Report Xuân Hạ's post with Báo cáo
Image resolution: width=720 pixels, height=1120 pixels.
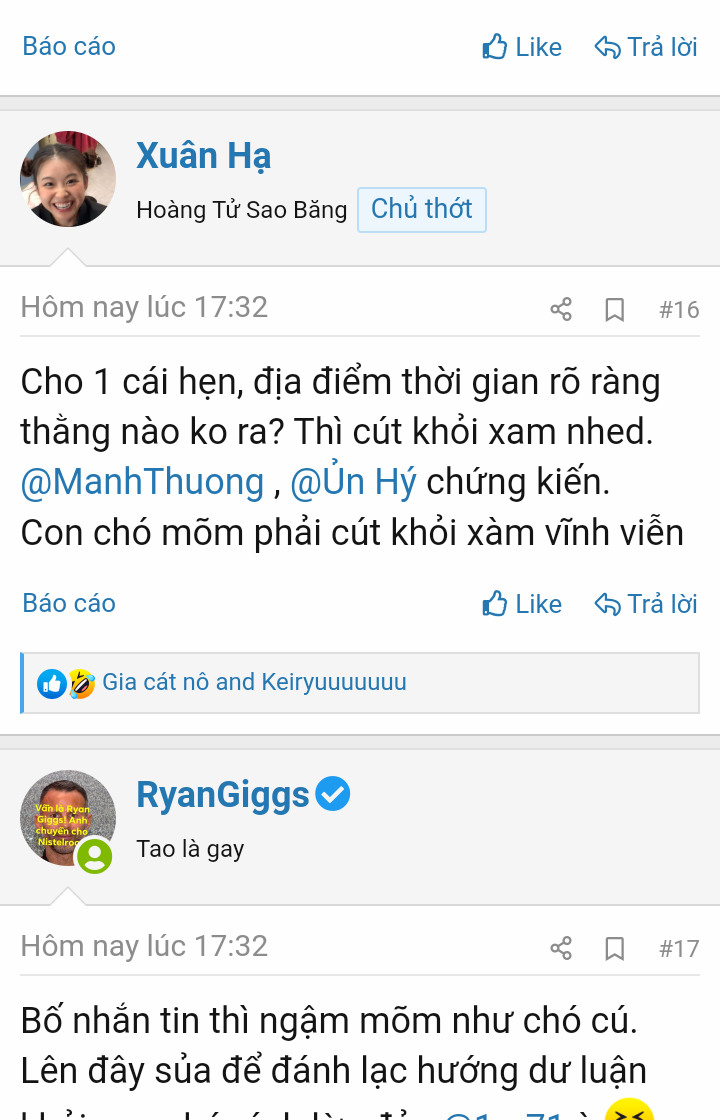click(69, 603)
